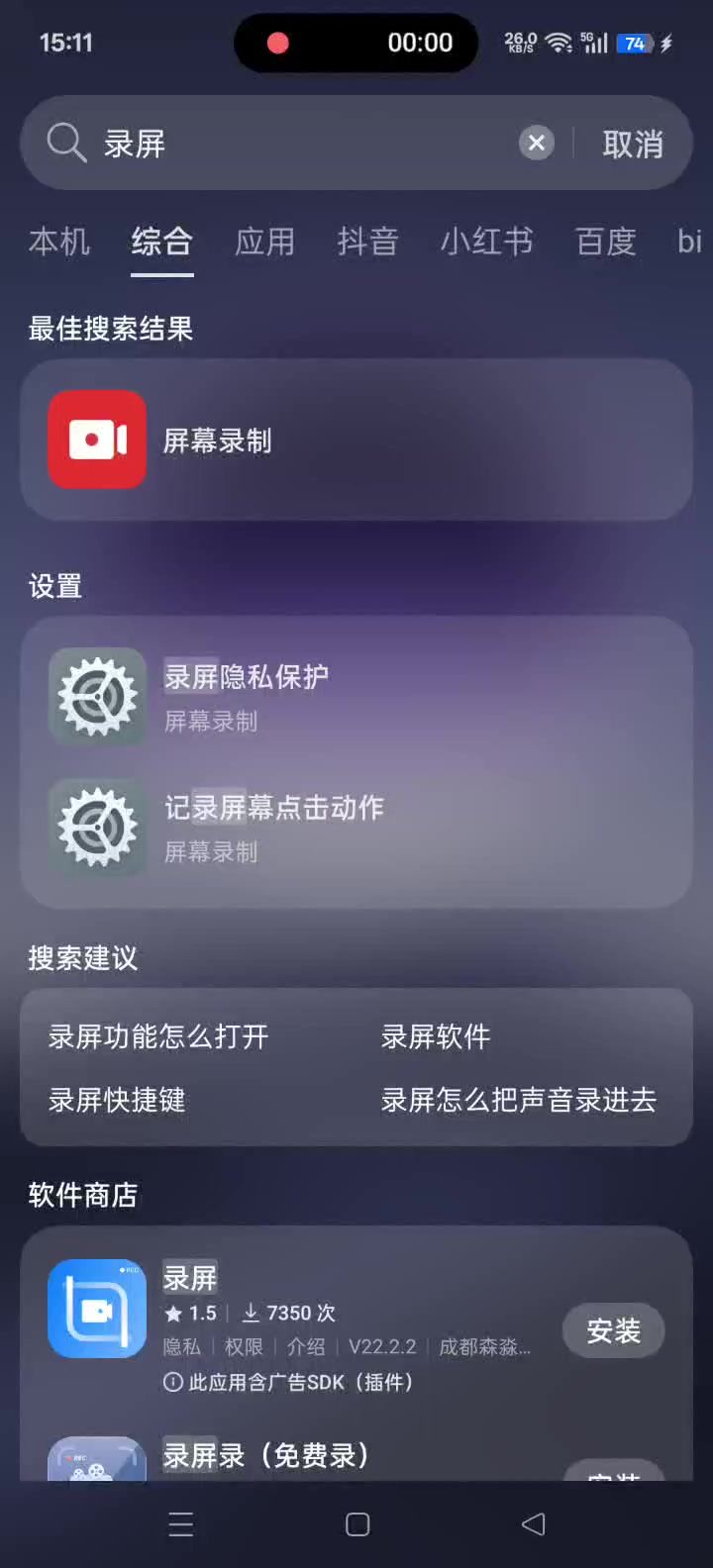
Task: Tap the suggestion 录屏怎么把声音录进去
Action: [519, 1100]
